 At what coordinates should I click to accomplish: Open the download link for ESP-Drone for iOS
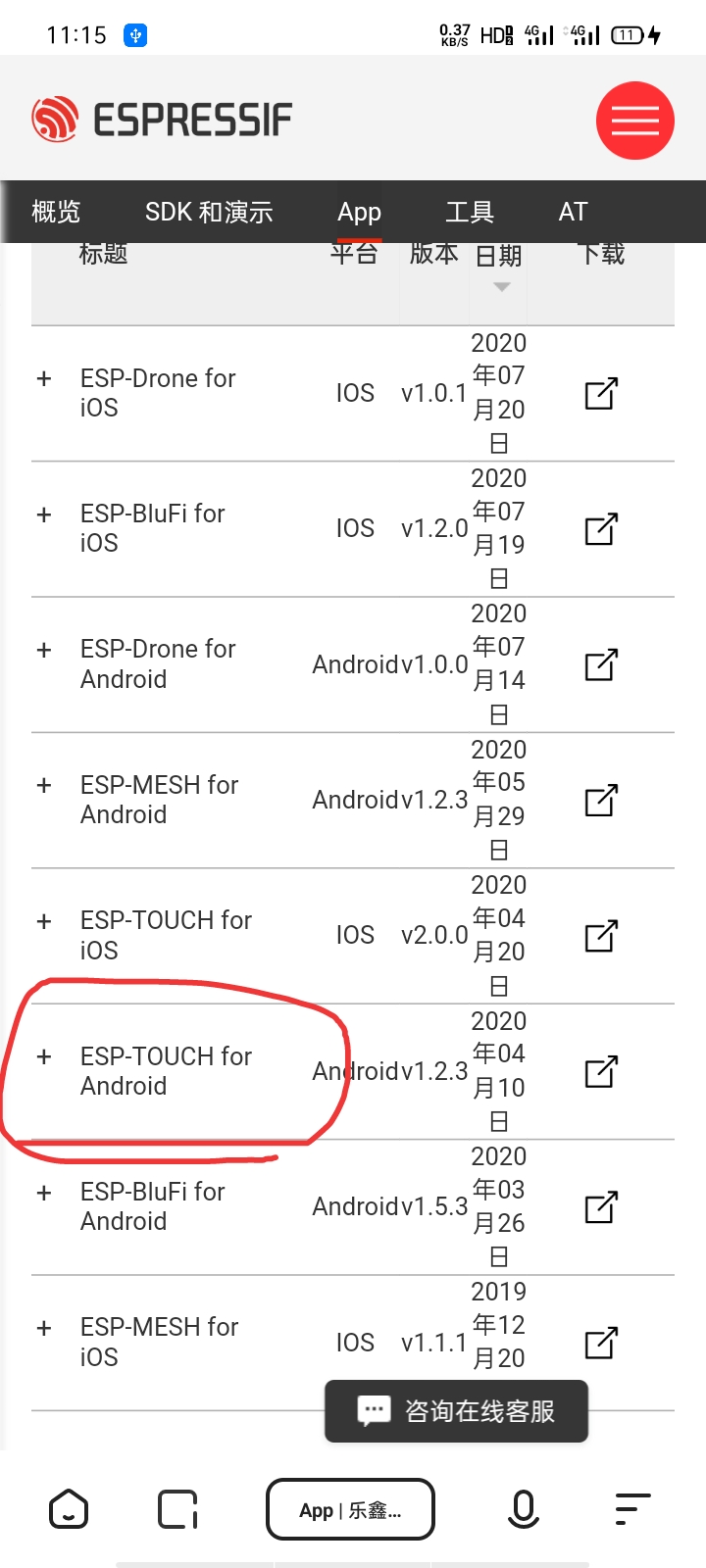pos(599,393)
